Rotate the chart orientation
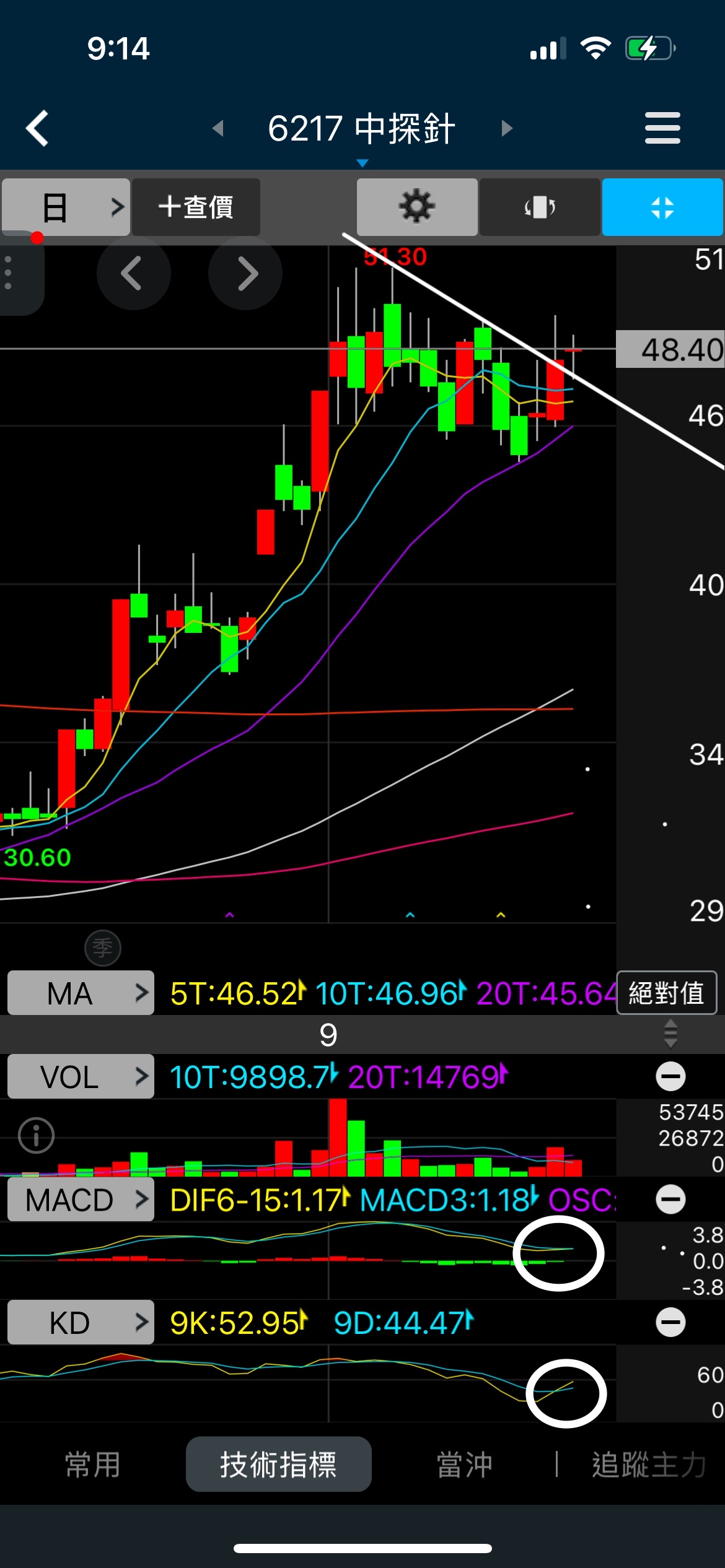Viewport: 725px width, 1568px height. point(540,207)
